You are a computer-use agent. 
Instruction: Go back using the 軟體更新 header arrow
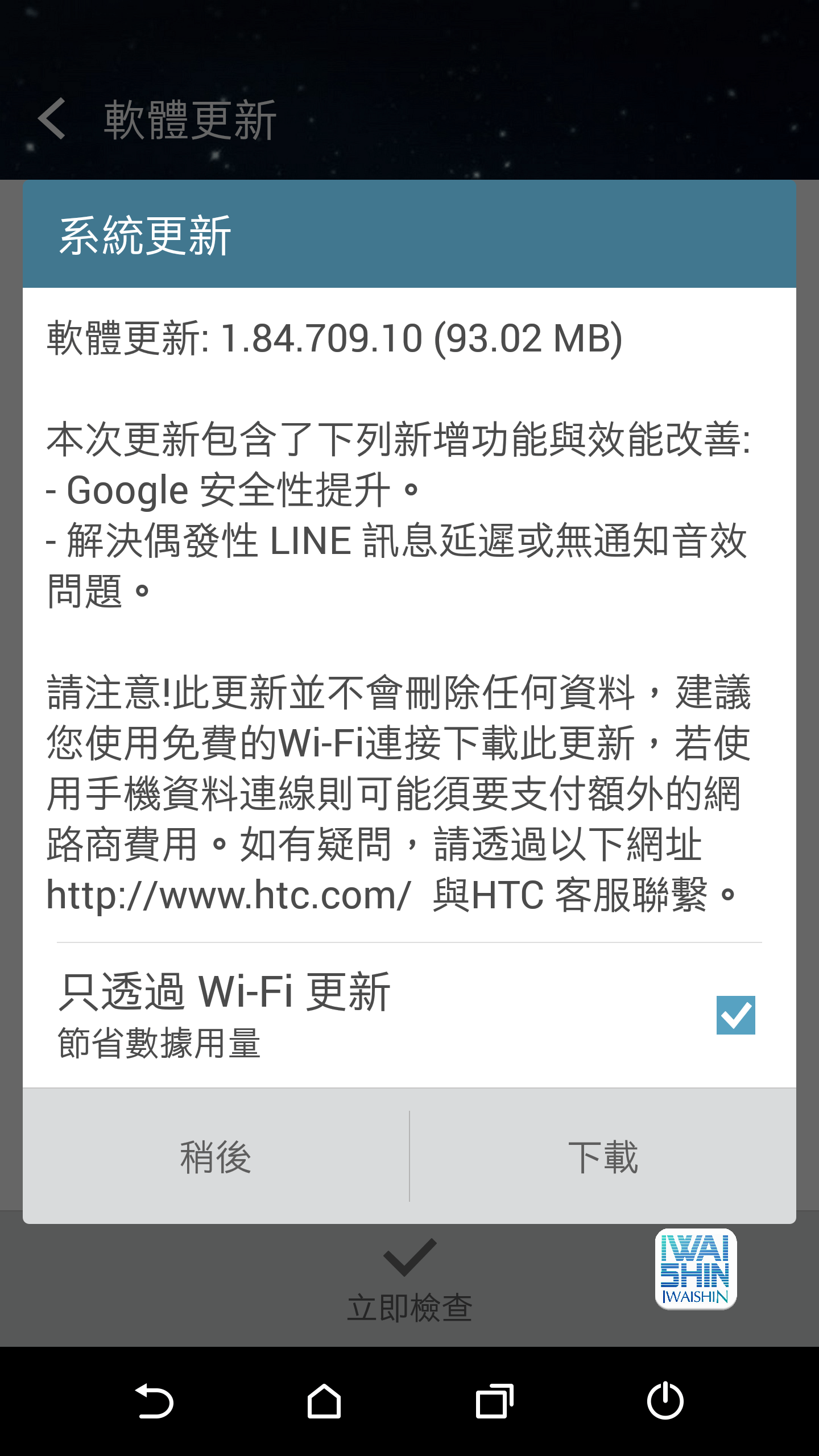[52, 118]
